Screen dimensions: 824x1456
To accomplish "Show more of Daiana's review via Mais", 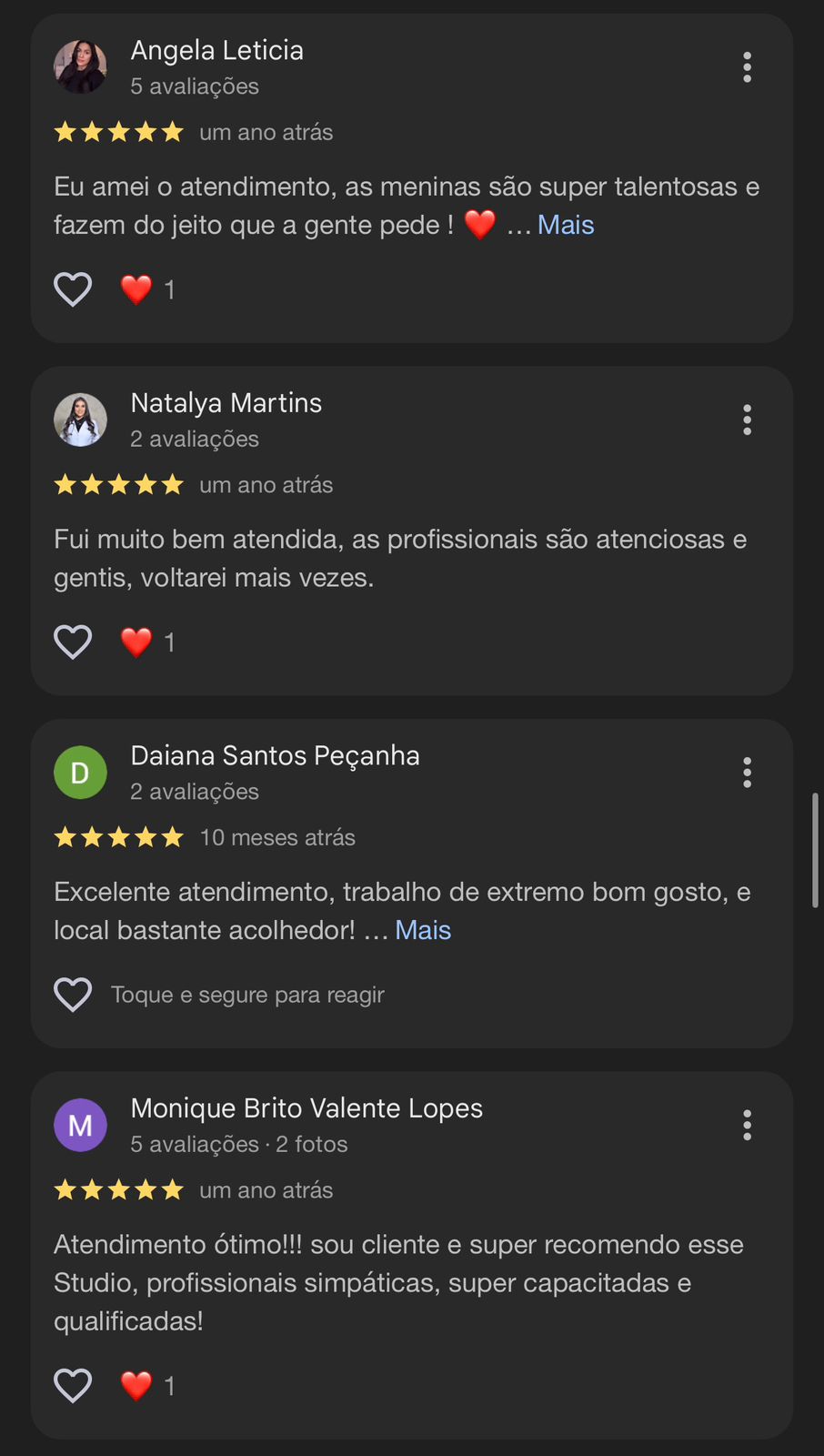I will [x=423, y=930].
